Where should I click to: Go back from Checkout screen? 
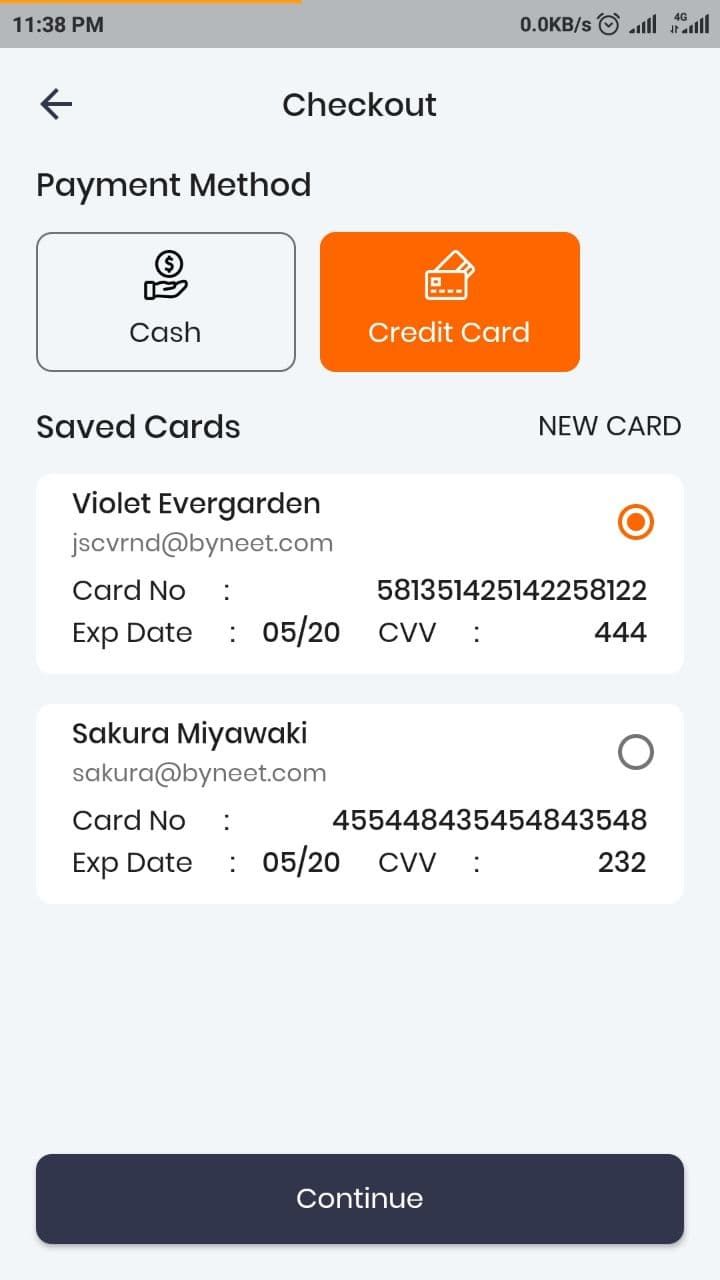56,104
